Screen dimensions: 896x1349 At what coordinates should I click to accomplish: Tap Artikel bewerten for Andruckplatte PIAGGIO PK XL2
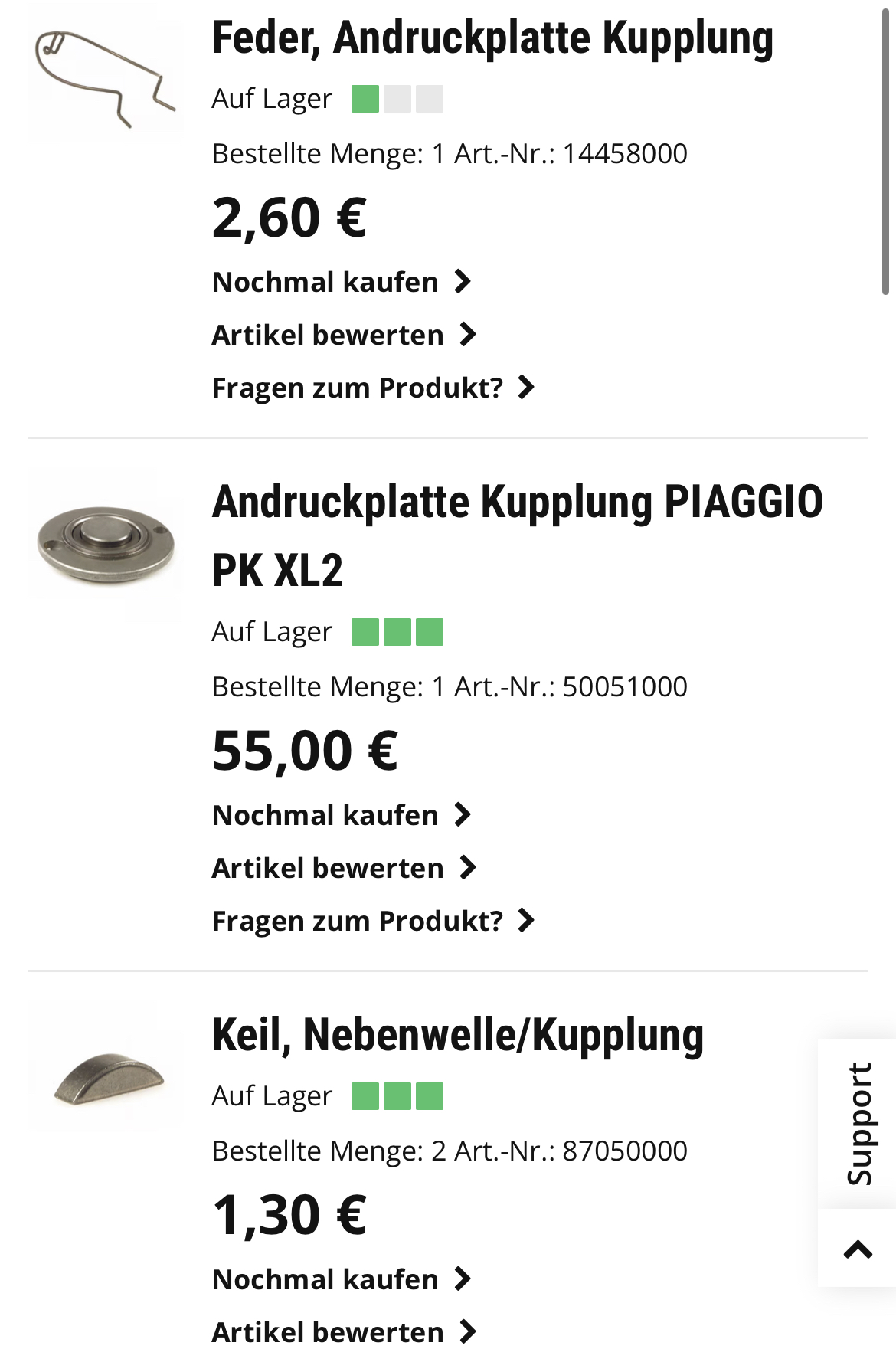(344, 868)
